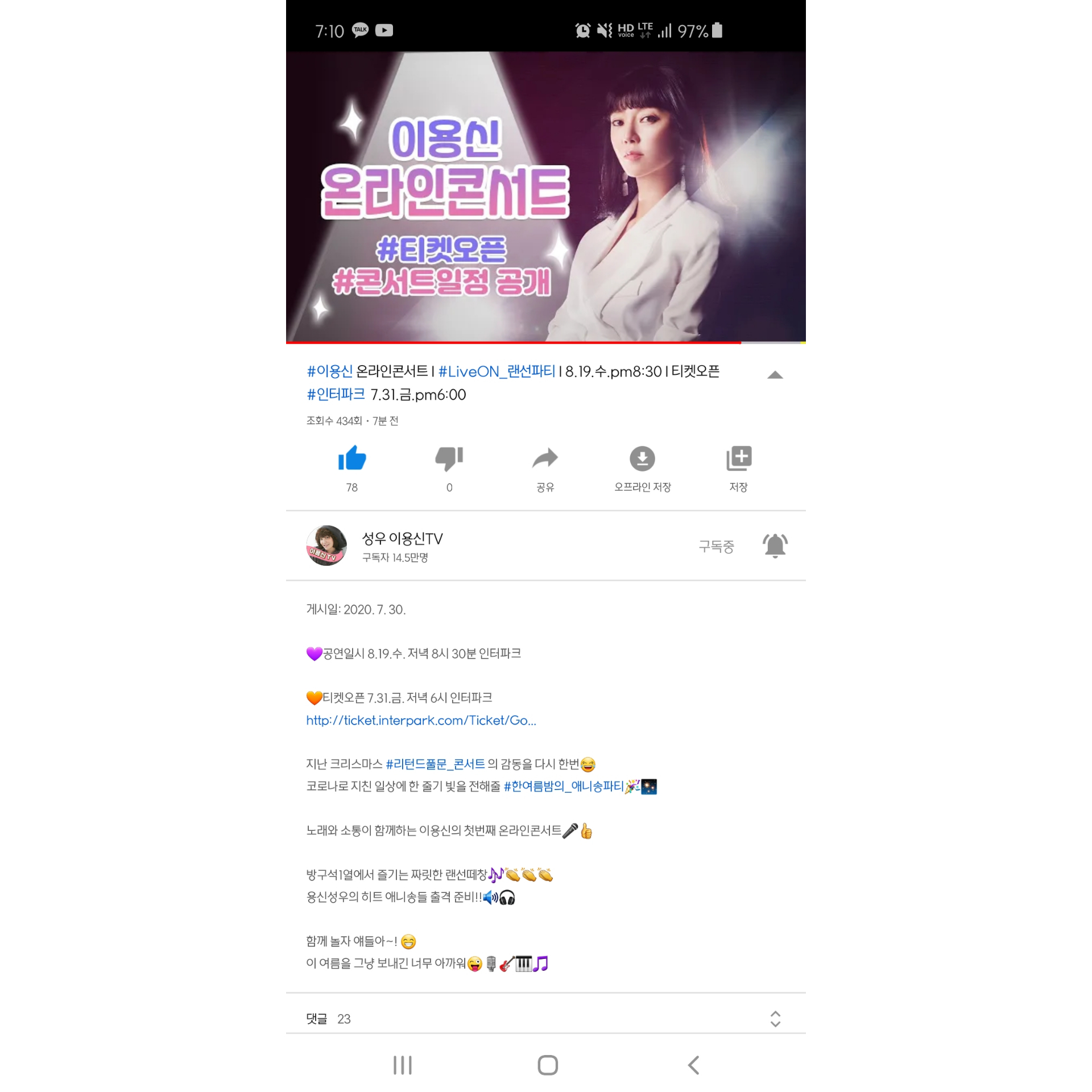
Task: Open the #이용신 hashtag in title
Action: (330, 371)
